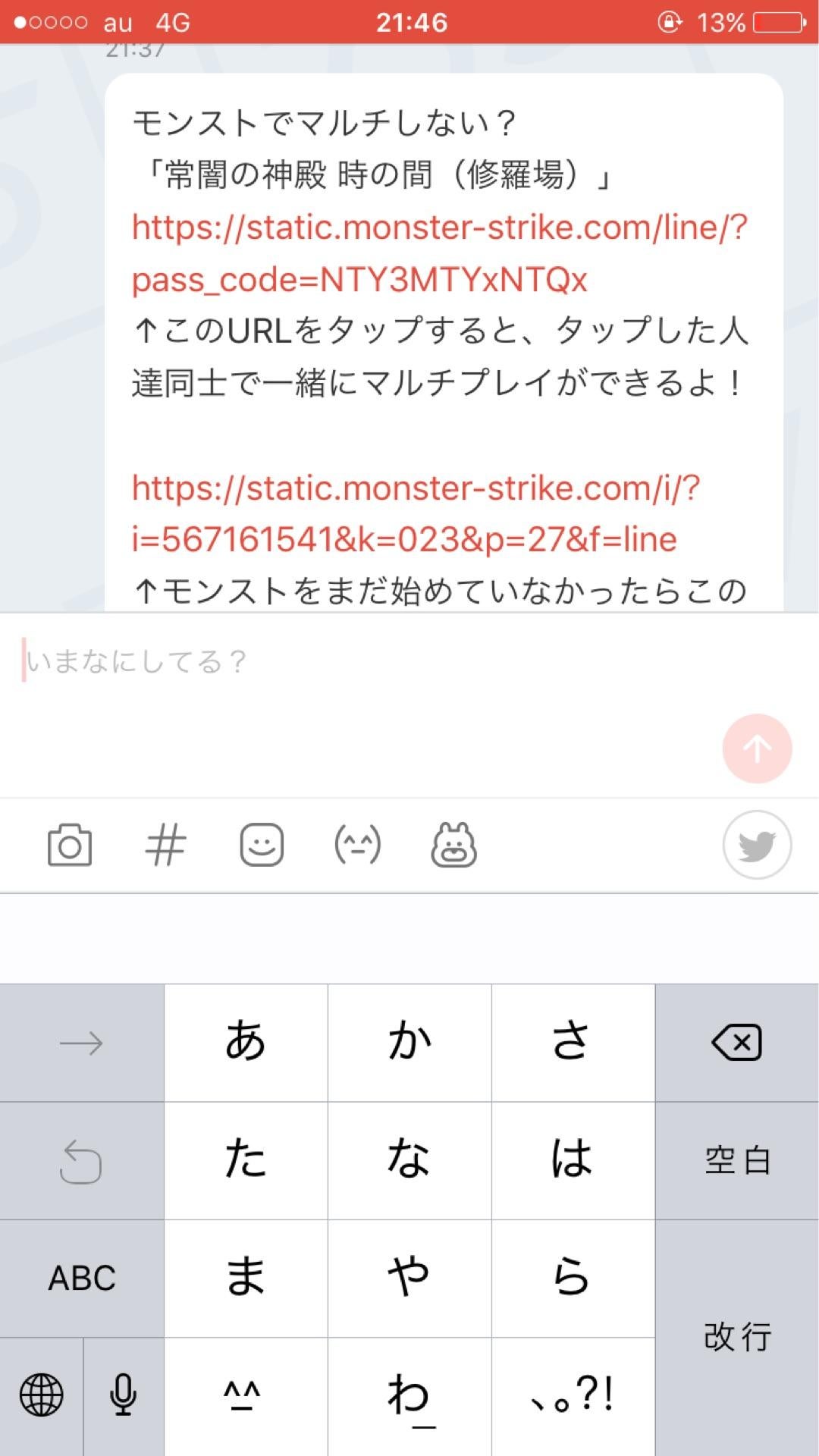Select the Twitter bird icon
Image resolution: width=819 pixels, height=1456 pixels.
pyautogui.click(x=756, y=845)
